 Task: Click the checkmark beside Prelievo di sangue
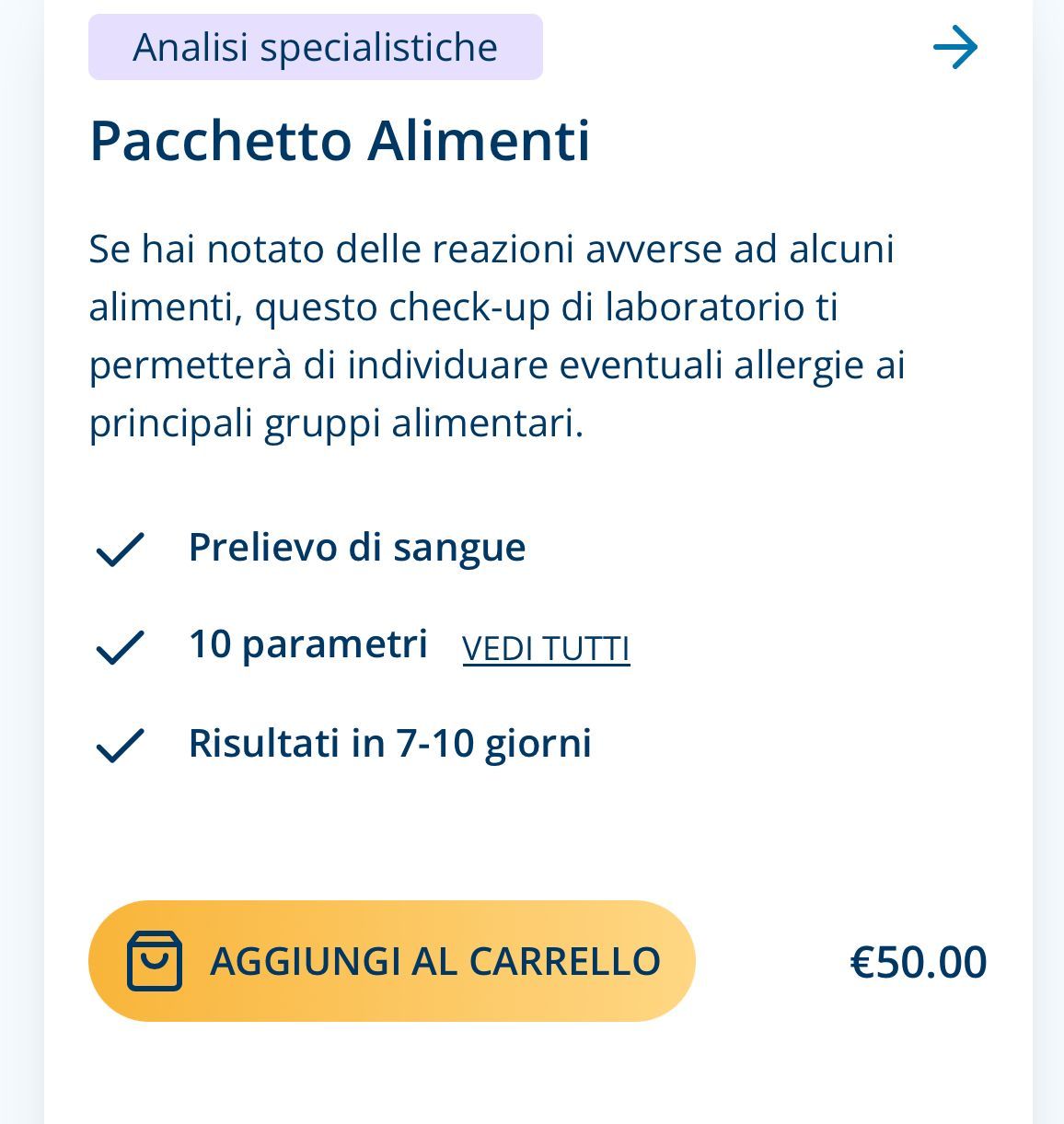click(x=121, y=549)
